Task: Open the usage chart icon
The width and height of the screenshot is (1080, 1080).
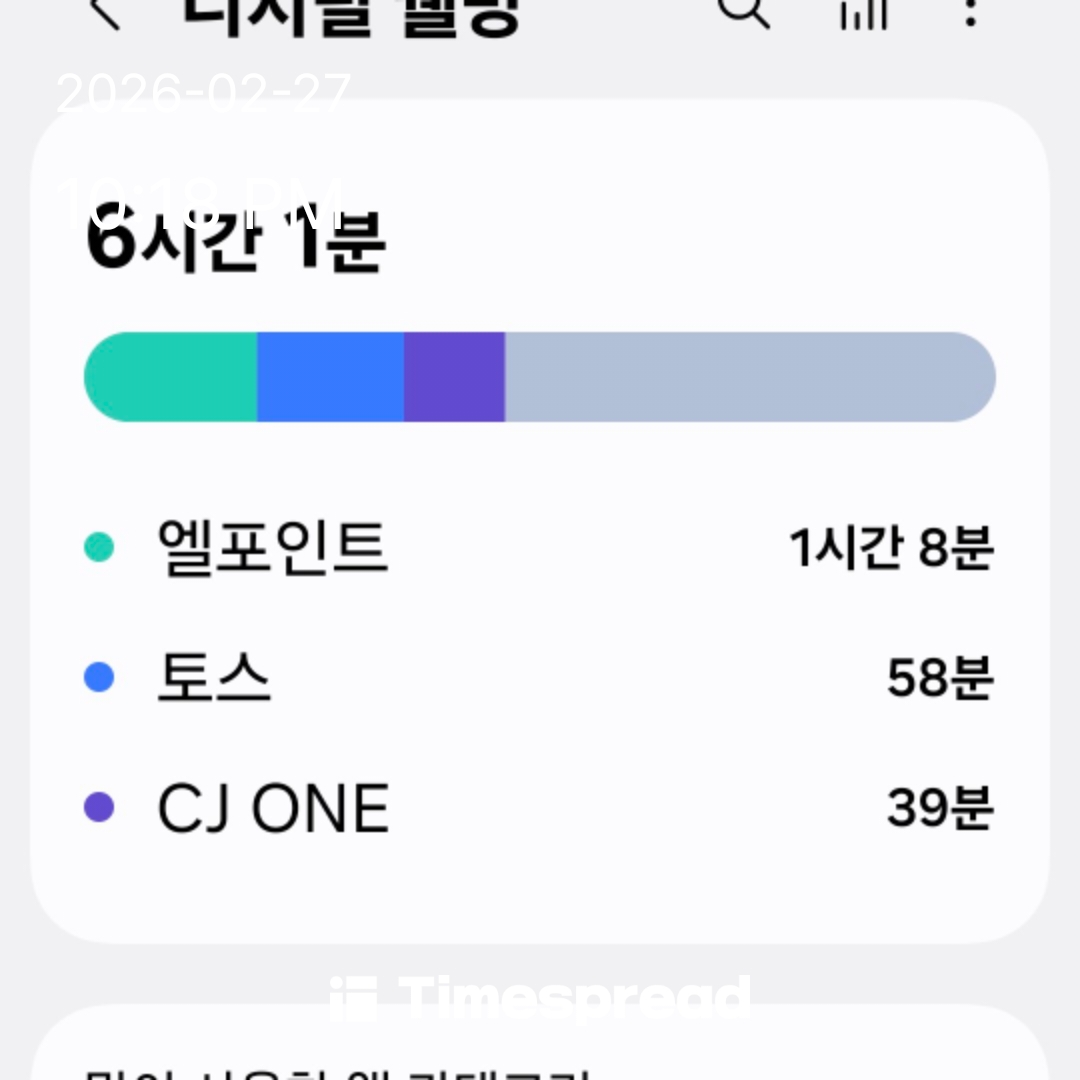Action: tap(863, 12)
